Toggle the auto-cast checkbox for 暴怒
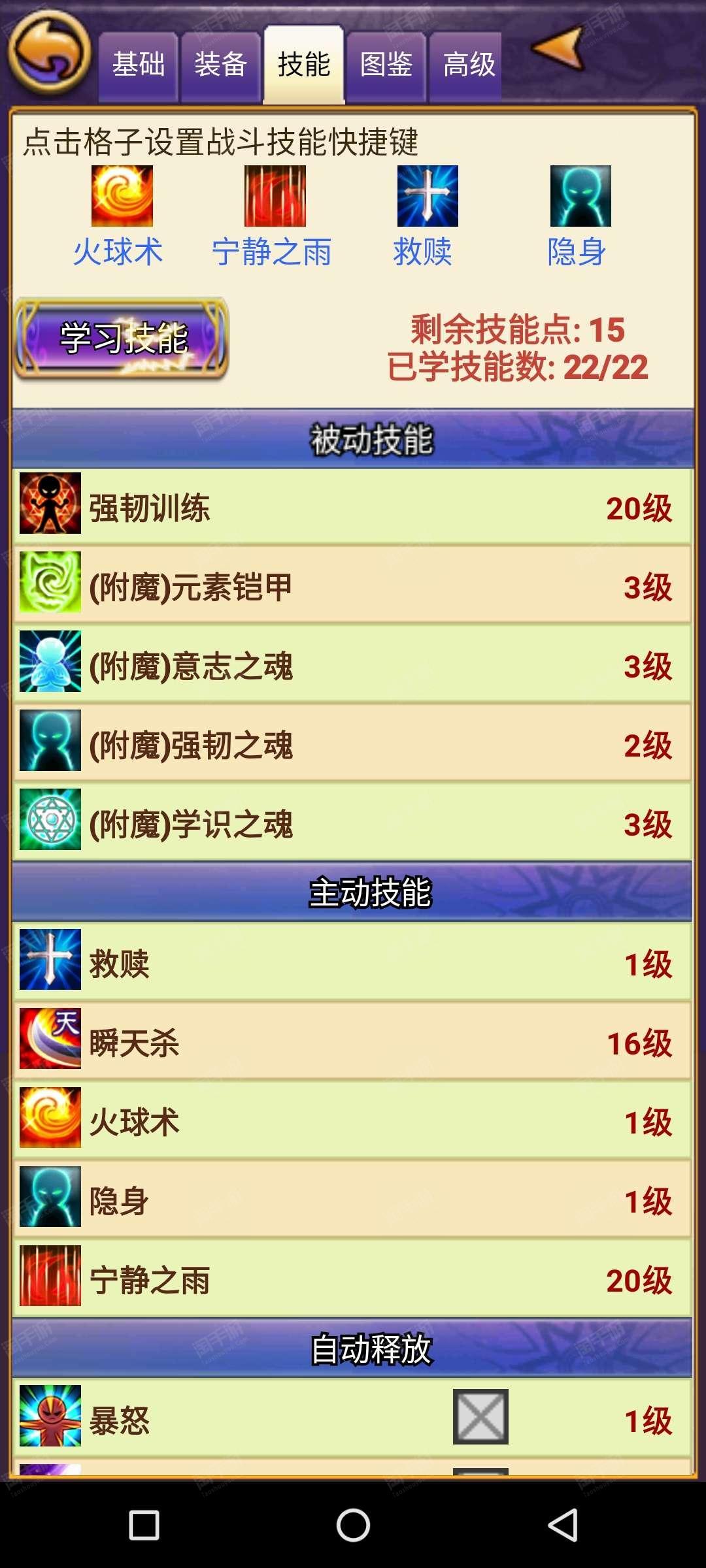 pyautogui.click(x=480, y=1416)
